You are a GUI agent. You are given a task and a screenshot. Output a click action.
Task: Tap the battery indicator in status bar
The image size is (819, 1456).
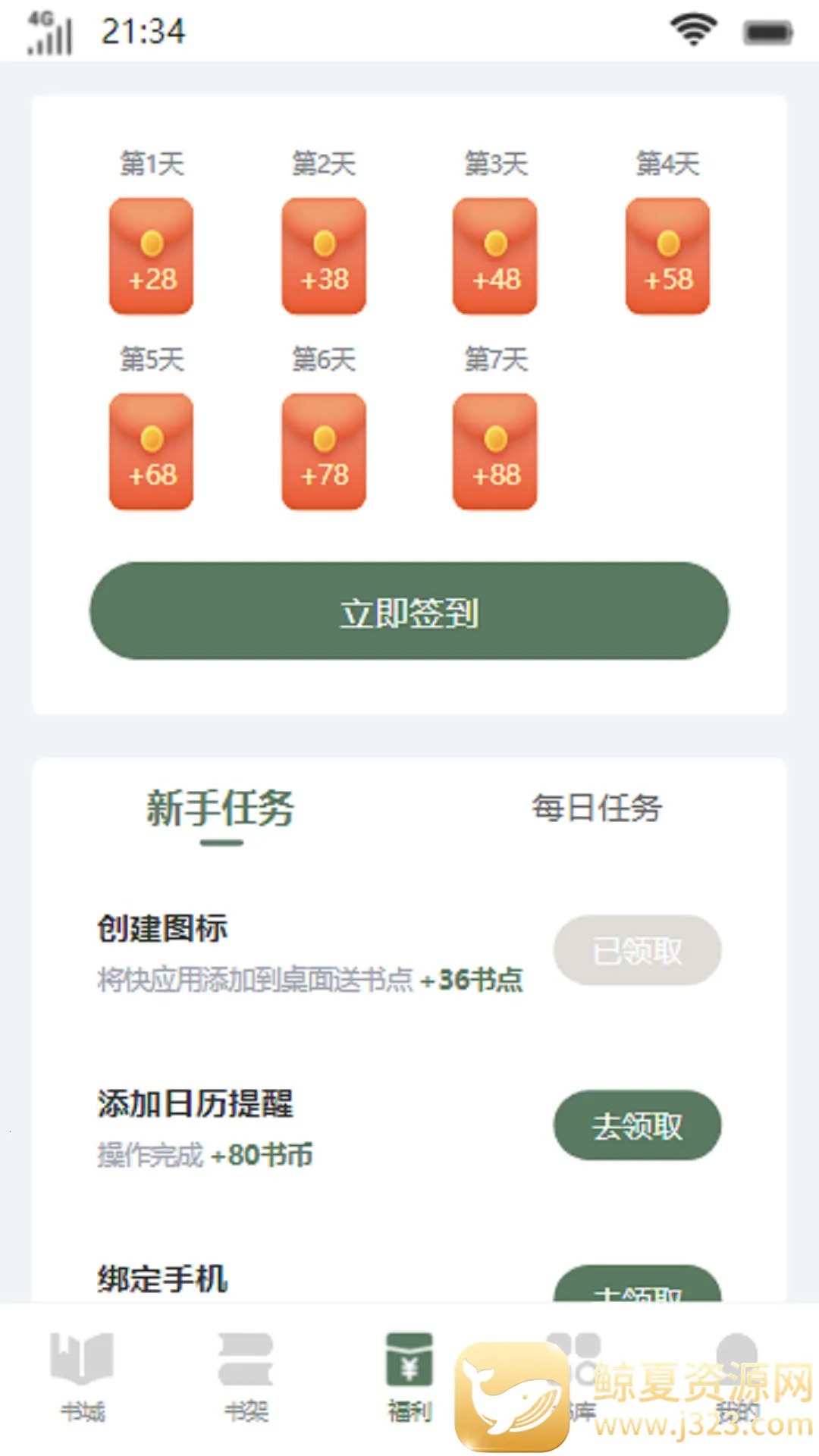click(768, 30)
